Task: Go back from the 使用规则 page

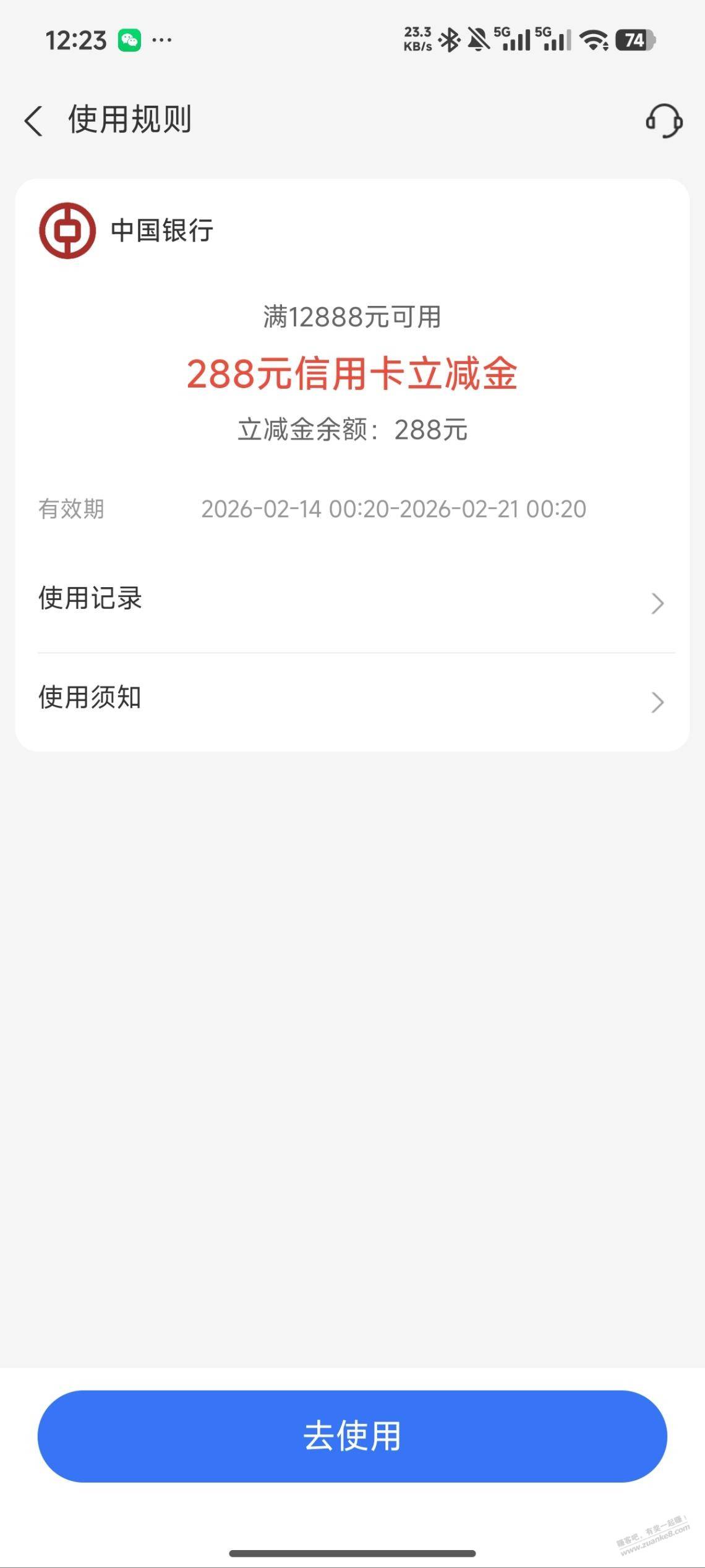Action: coord(34,120)
